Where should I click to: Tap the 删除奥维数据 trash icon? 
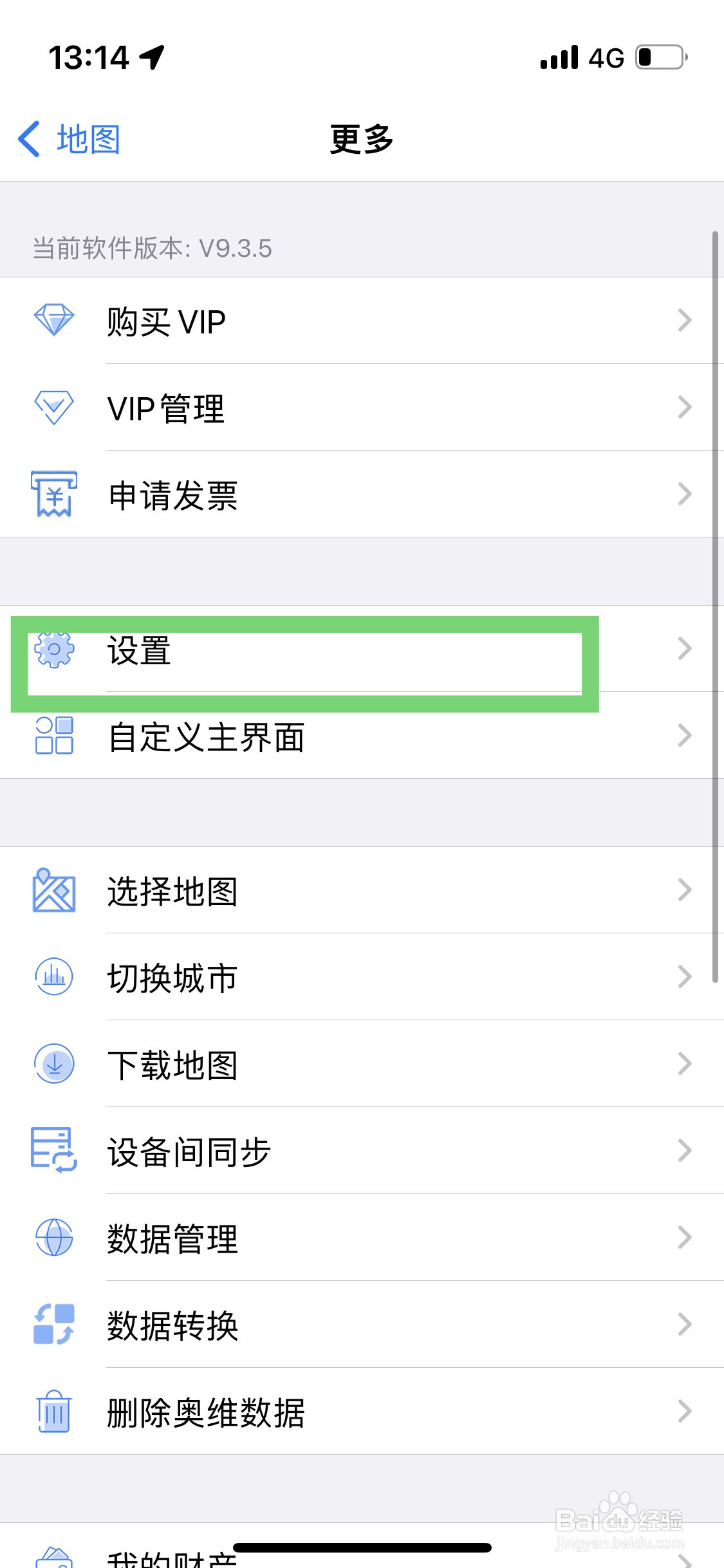(x=54, y=1412)
